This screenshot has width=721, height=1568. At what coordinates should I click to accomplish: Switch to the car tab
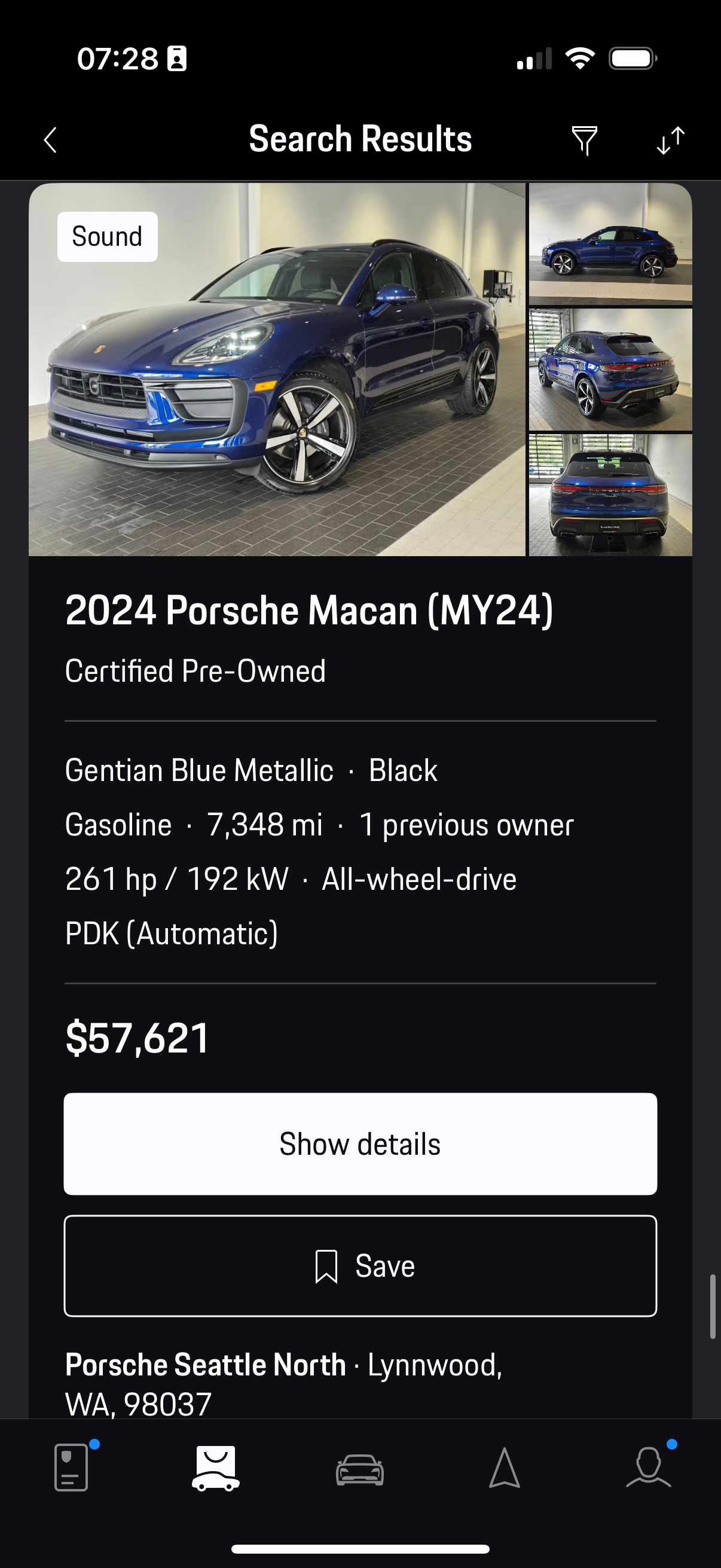[360, 1469]
